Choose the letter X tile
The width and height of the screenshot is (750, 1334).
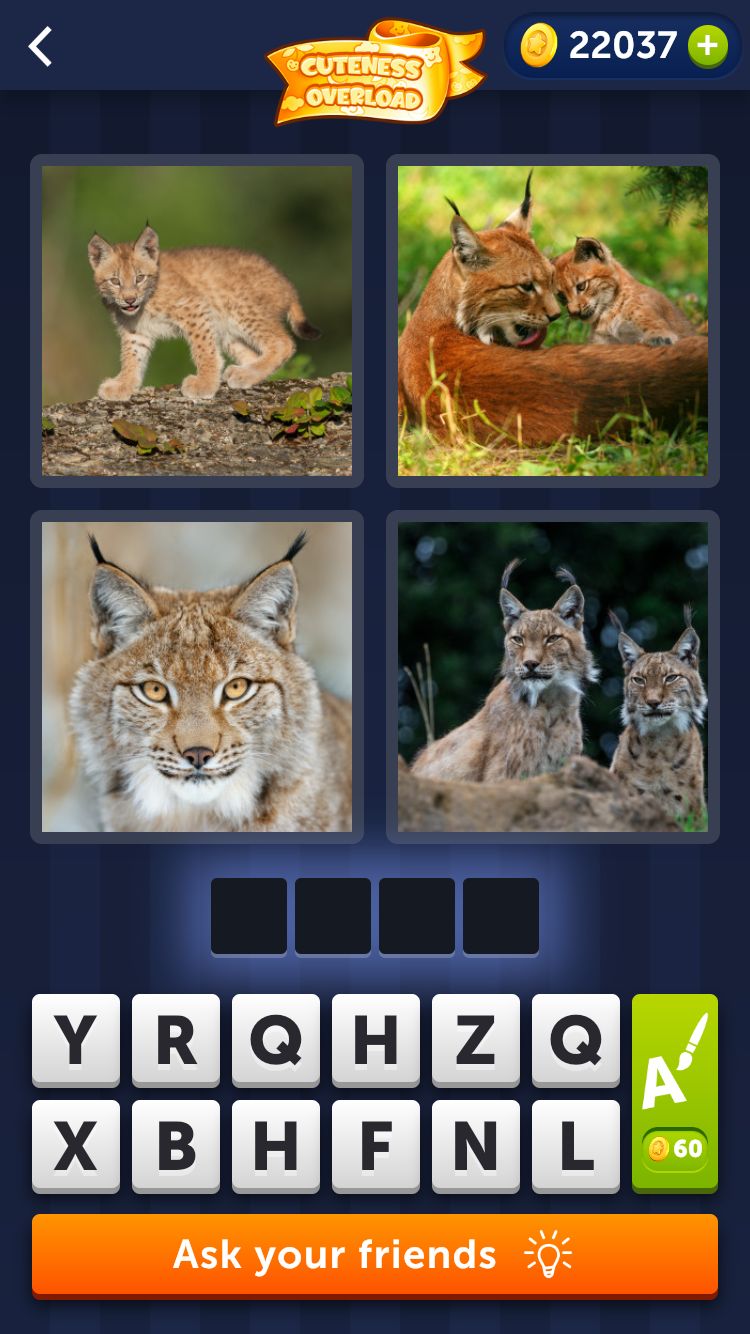pos(76,1146)
